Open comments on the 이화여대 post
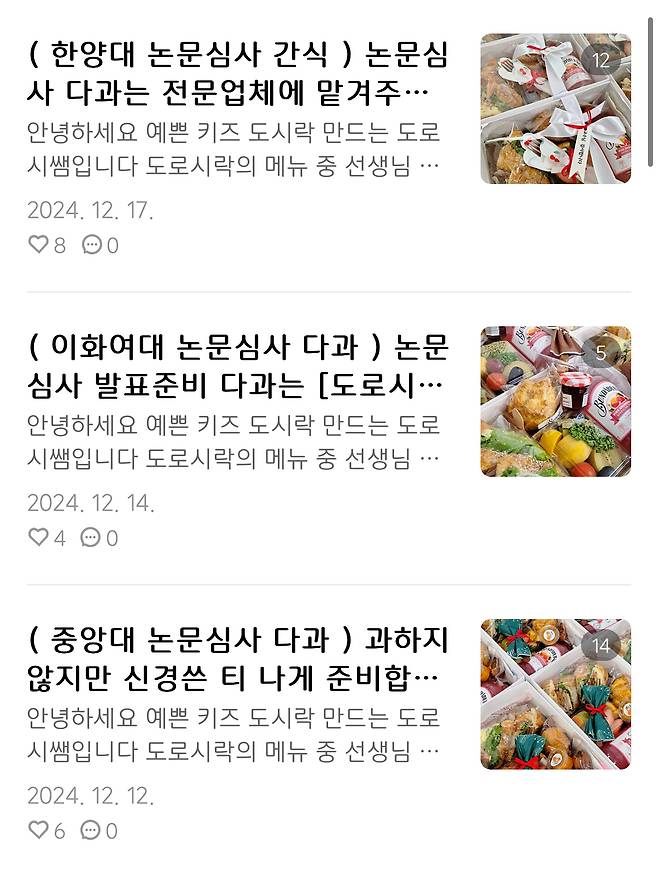 point(92,537)
